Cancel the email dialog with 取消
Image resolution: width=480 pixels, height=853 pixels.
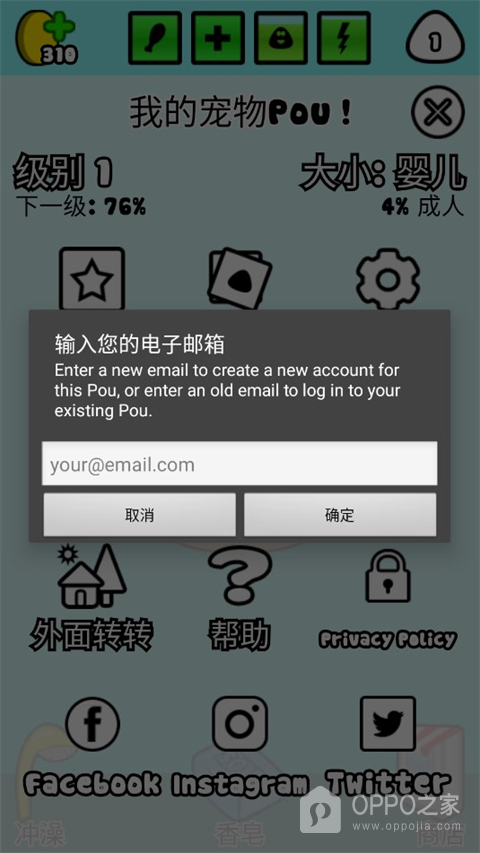(139, 515)
